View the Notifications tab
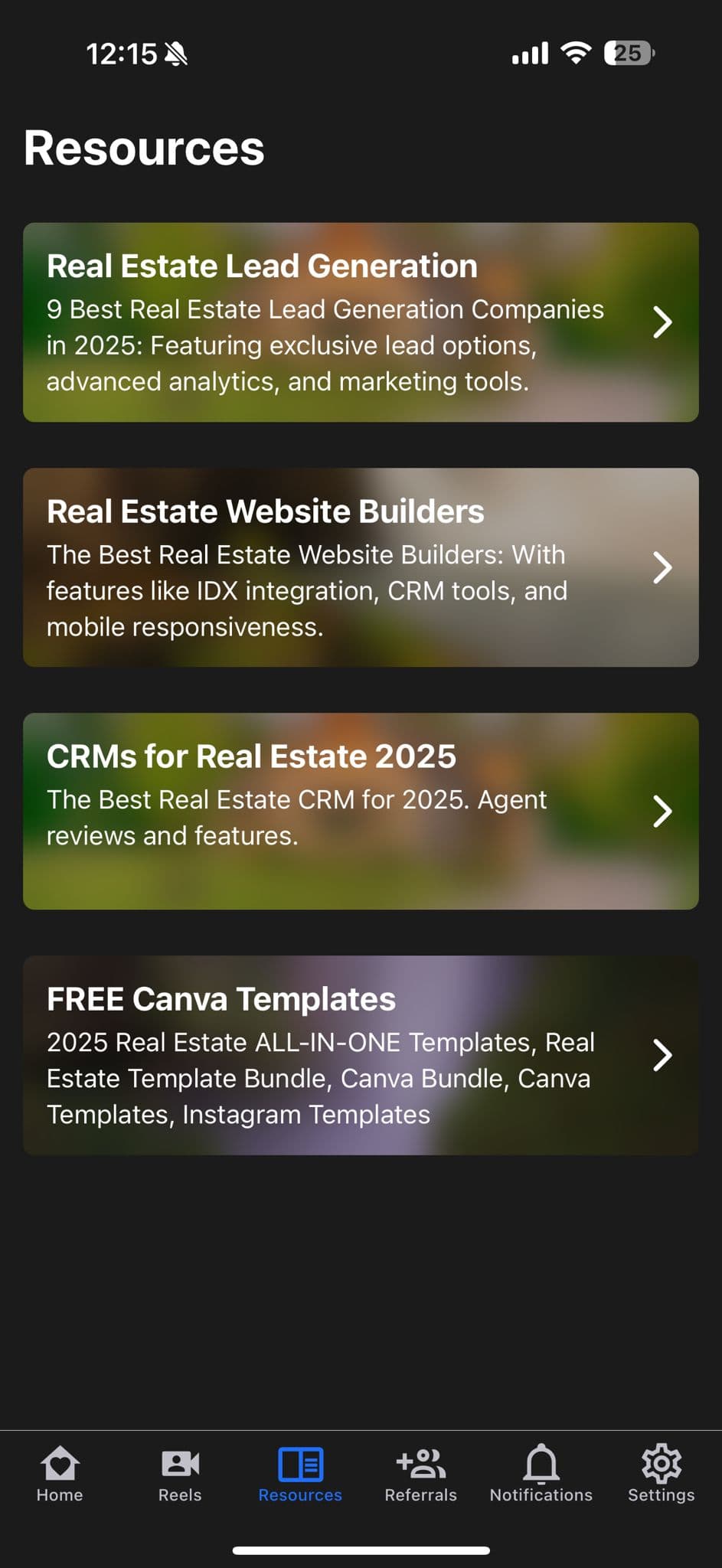Screen dimensions: 722x1568 (541, 1474)
